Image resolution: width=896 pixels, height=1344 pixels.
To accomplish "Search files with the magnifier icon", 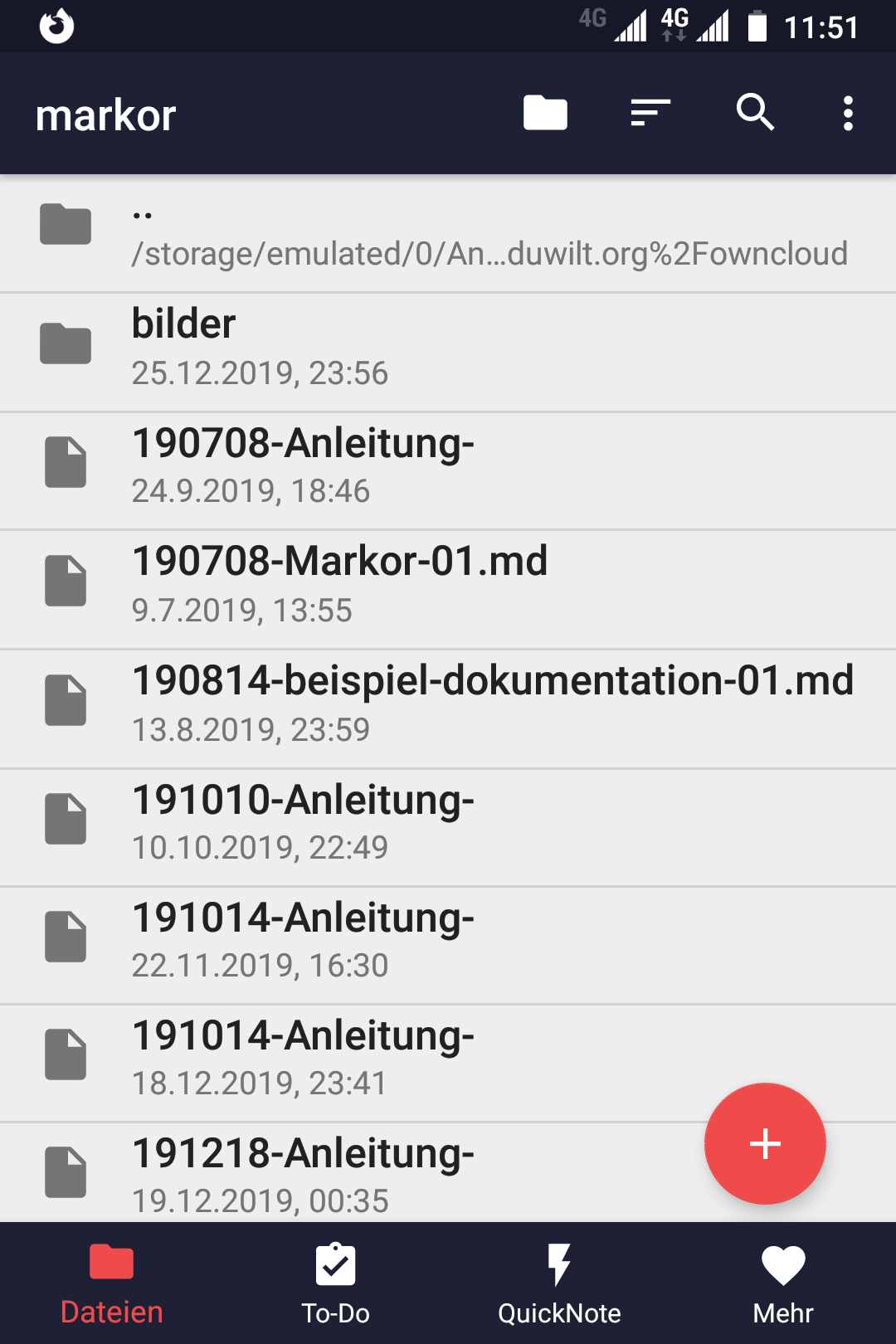I will click(755, 113).
